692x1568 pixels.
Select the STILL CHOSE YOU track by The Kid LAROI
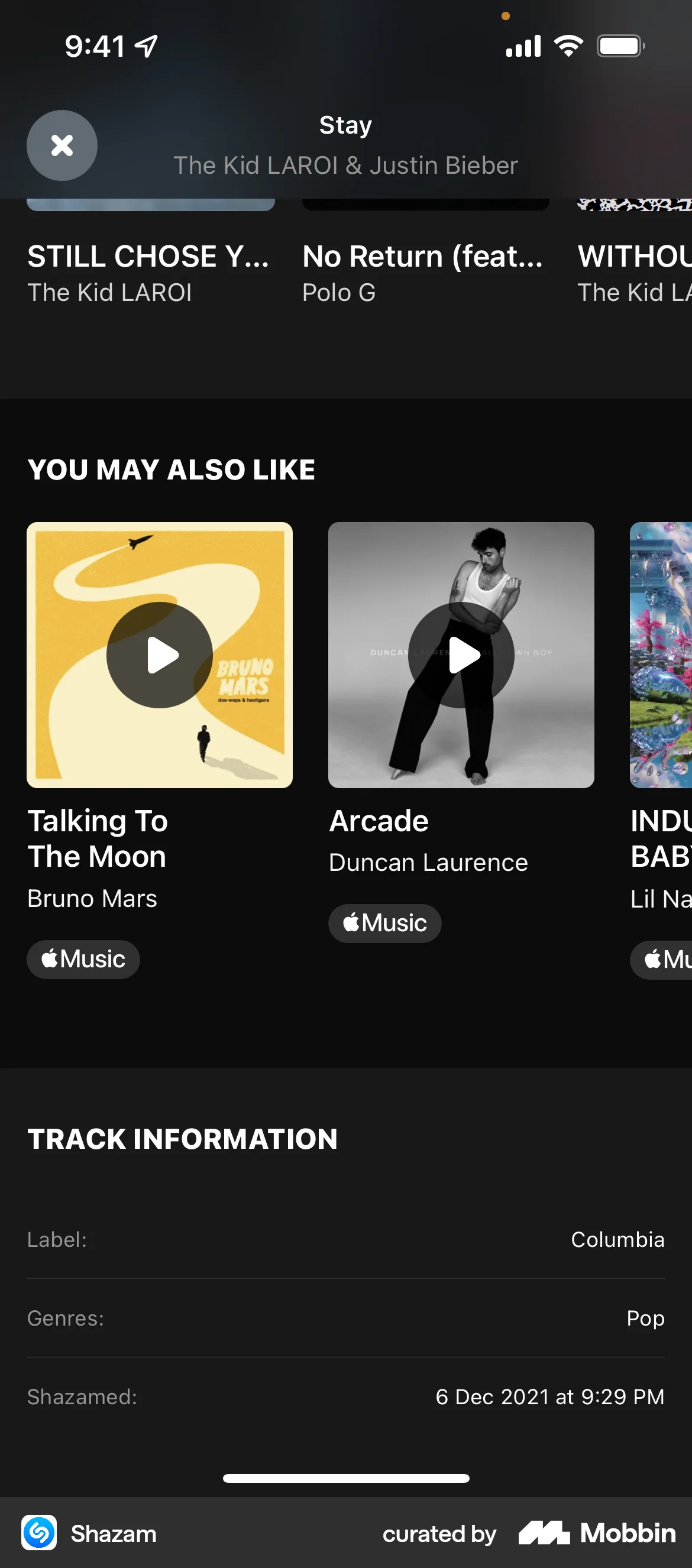click(149, 255)
